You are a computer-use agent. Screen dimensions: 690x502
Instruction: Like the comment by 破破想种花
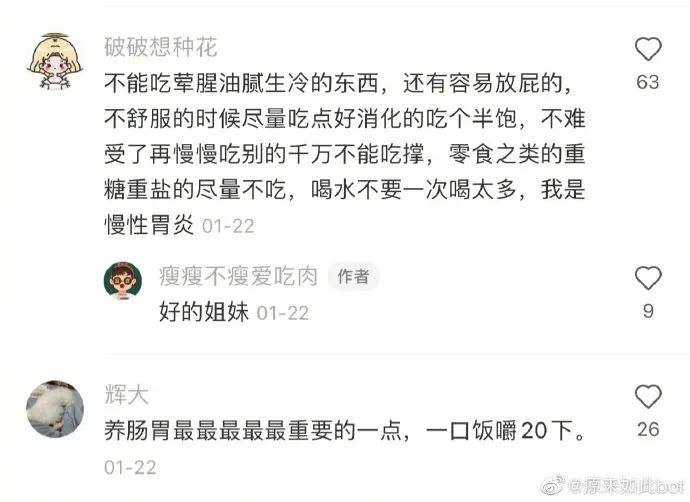coord(648,48)
